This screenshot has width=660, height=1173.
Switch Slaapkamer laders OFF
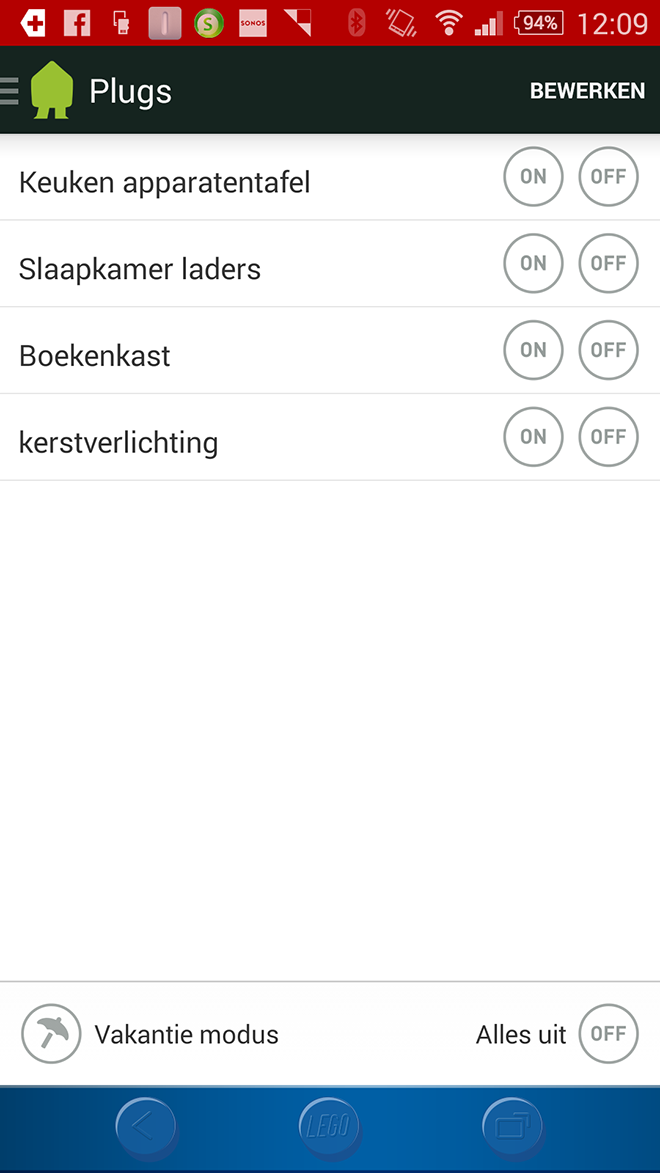tap(608, 263)
